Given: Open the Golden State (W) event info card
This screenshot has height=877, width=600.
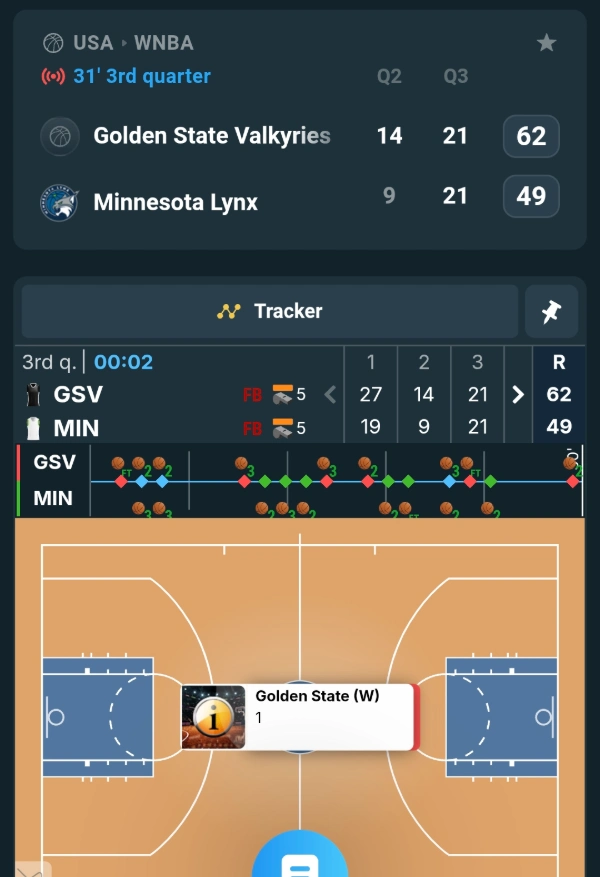Looking at the screenshot, I should [300, 717].
